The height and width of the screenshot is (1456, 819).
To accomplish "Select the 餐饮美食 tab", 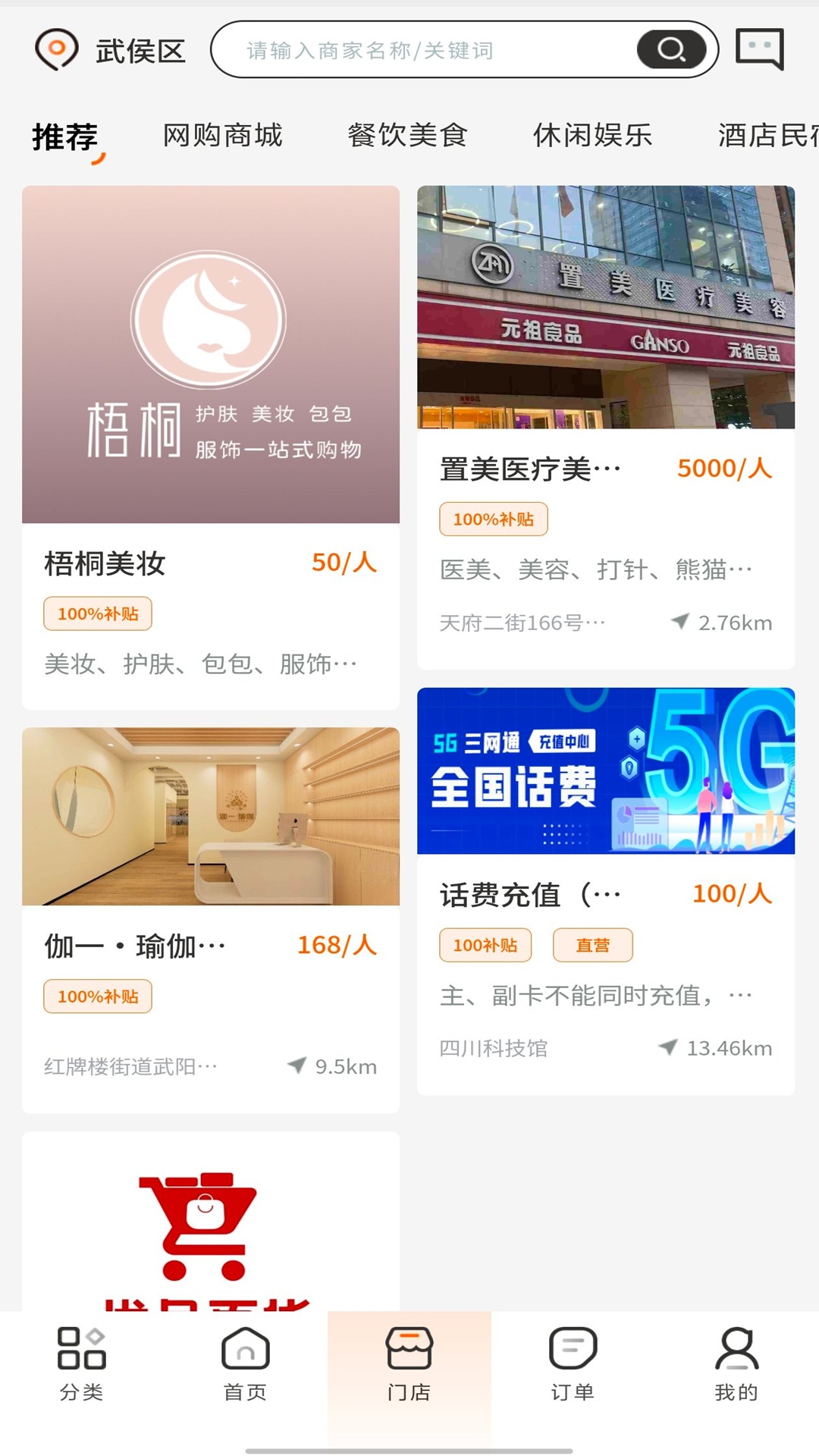I will coord(407,135).
